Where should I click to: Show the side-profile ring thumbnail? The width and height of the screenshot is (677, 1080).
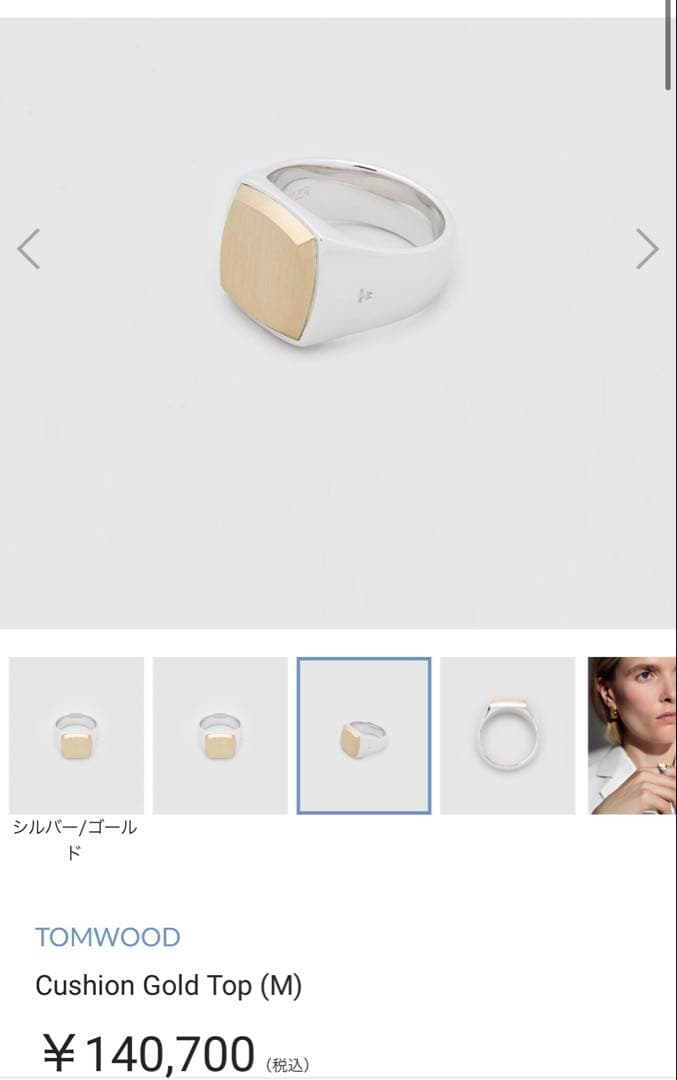[507, 735]
